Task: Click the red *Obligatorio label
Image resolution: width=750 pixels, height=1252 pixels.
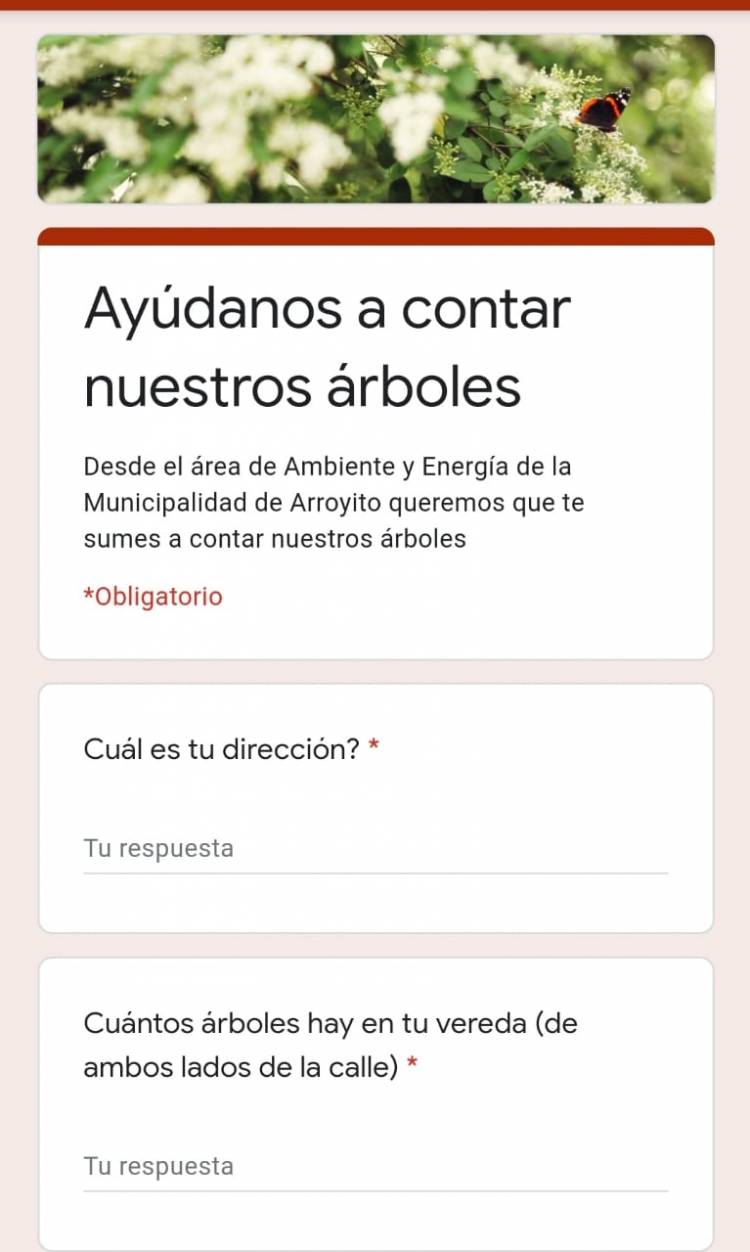Action: [153, 596]
